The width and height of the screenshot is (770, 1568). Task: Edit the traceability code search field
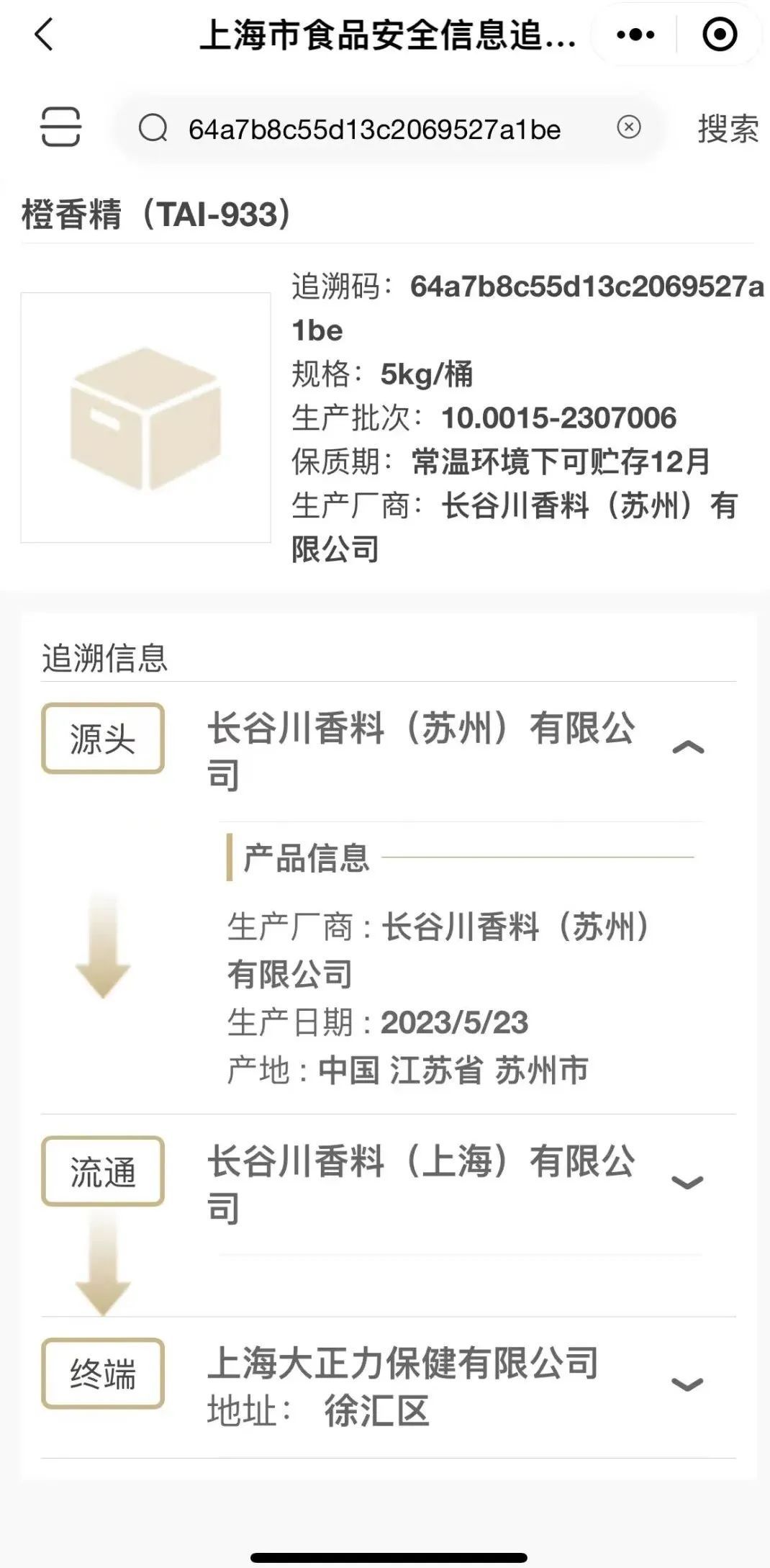click(x=374, y=130)
